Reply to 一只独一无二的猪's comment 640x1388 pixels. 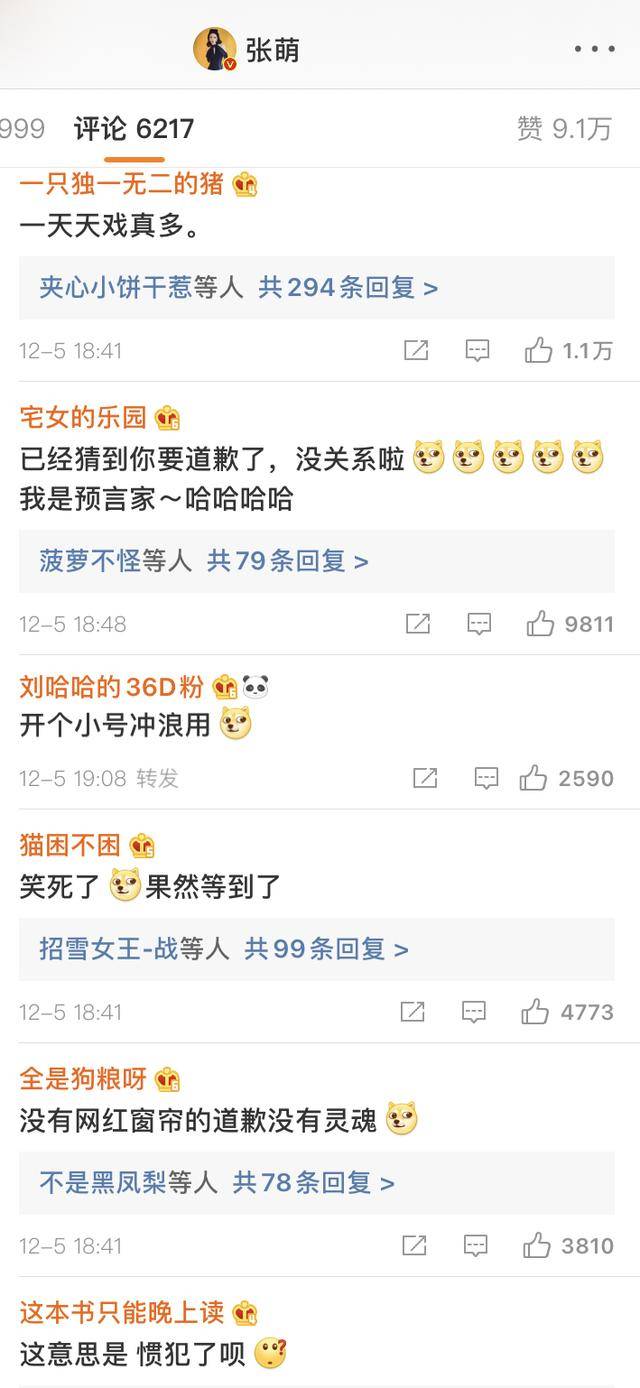click(478, 350)
